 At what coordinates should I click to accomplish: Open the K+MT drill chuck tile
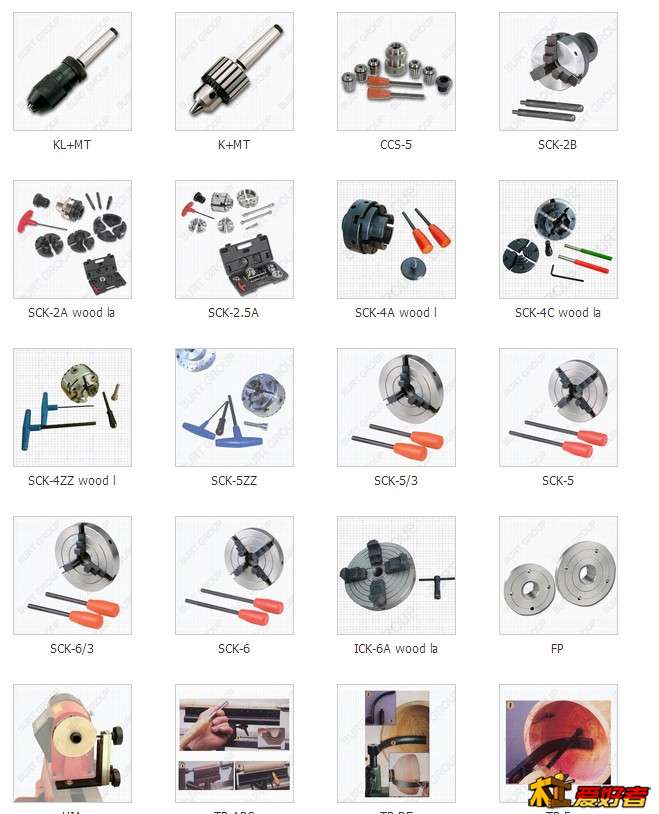234,72
